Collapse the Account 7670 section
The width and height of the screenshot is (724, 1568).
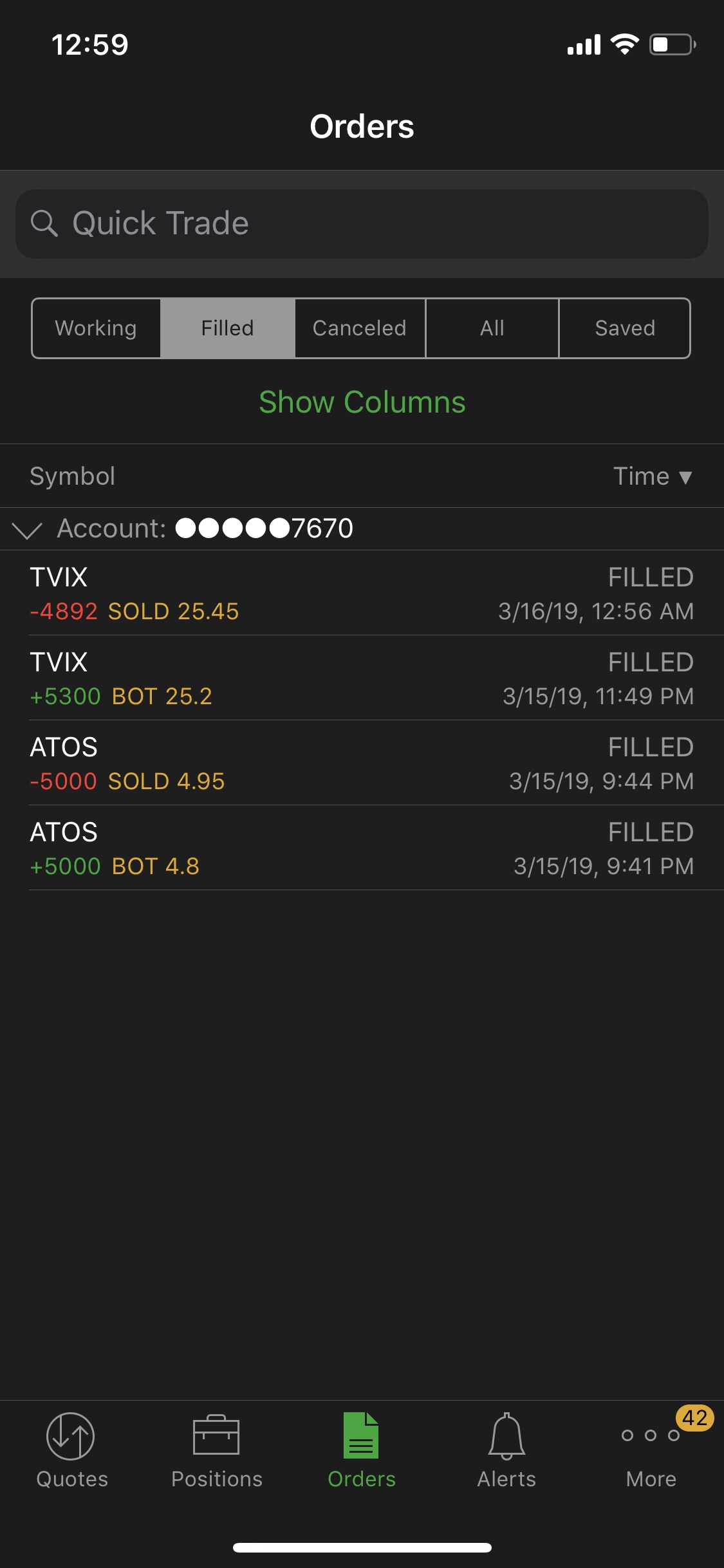point(27,529)
